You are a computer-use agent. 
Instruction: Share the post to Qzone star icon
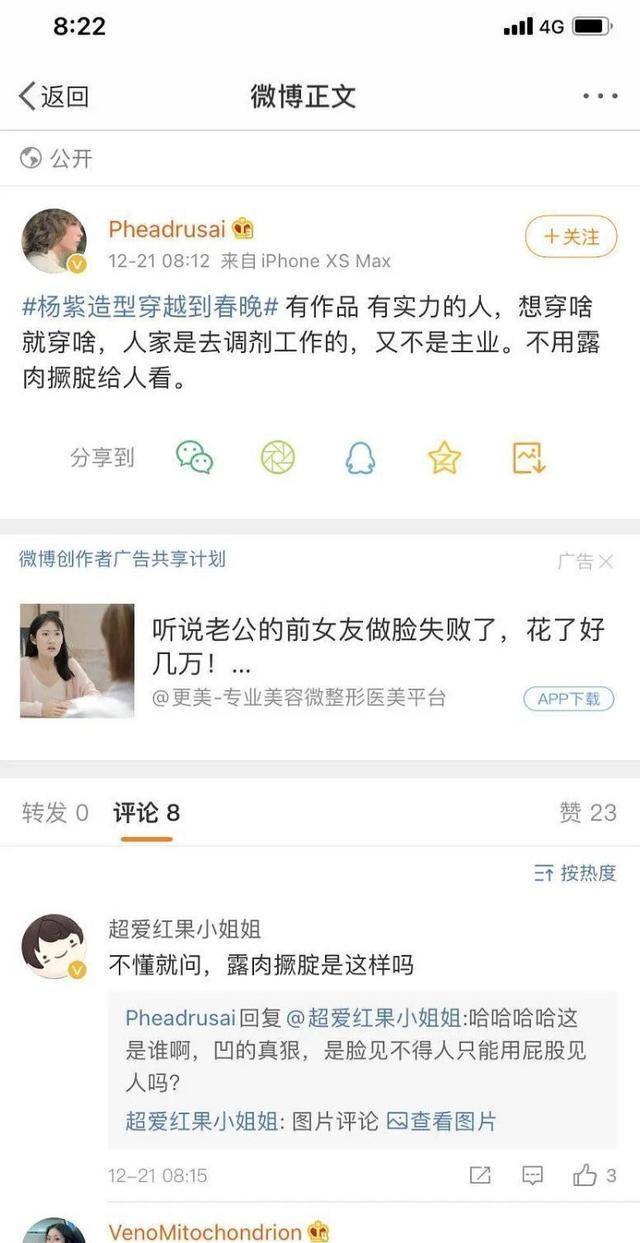click(444, 458)
